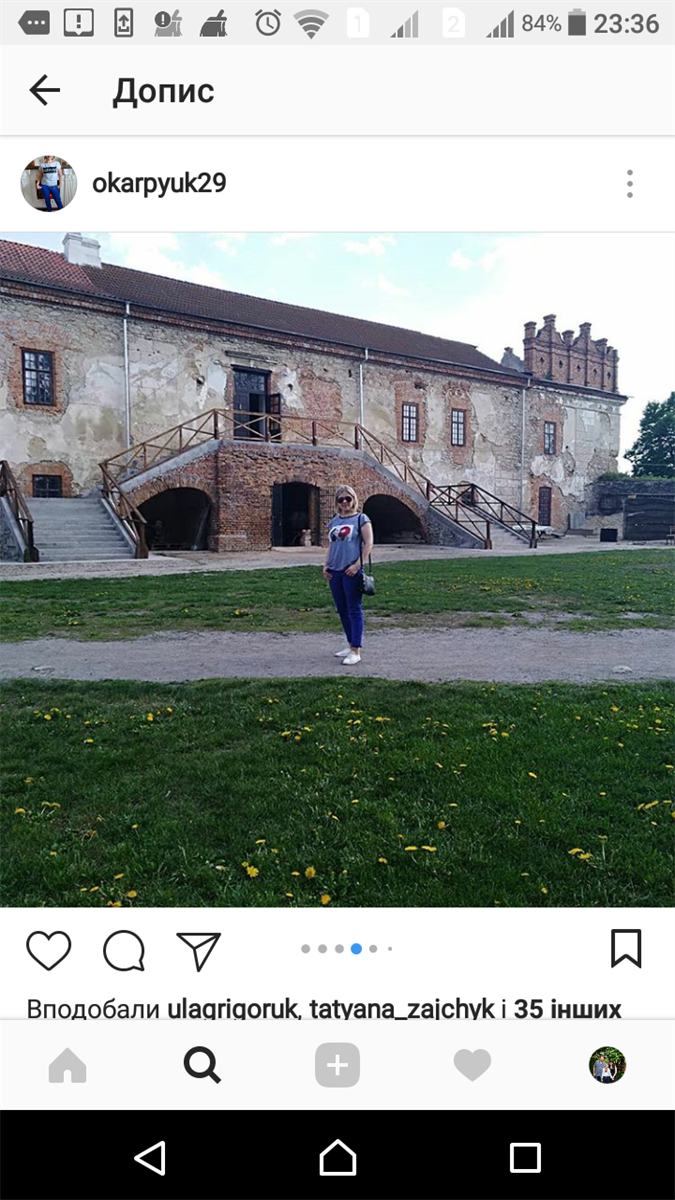Switch to the Search tab
Image resolution: width=675 pixels, height=1200 pixels.
point(202,1066)
